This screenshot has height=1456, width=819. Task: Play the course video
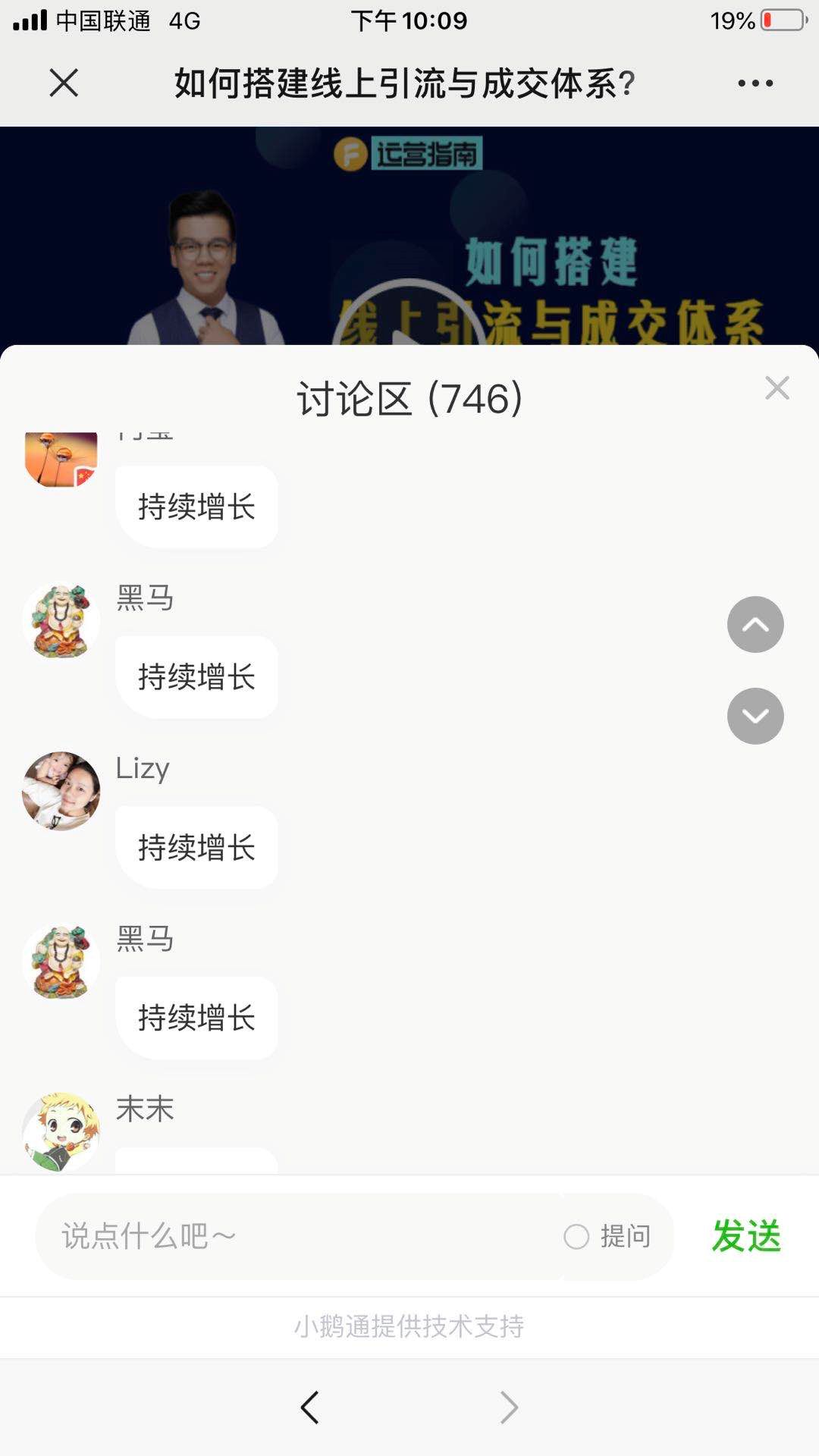409,318
